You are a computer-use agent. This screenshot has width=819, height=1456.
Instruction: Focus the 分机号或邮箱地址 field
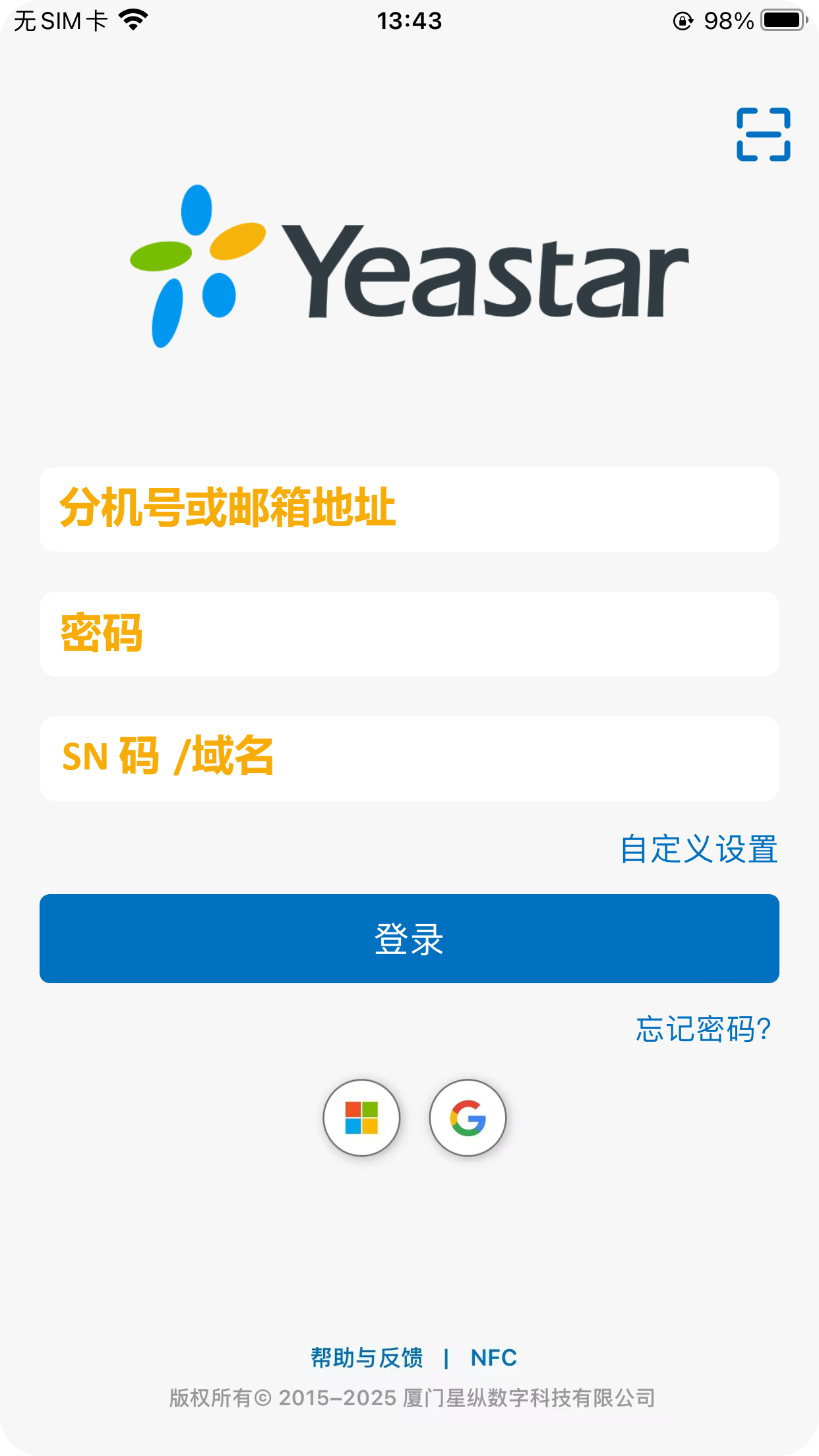click(409, 509)
